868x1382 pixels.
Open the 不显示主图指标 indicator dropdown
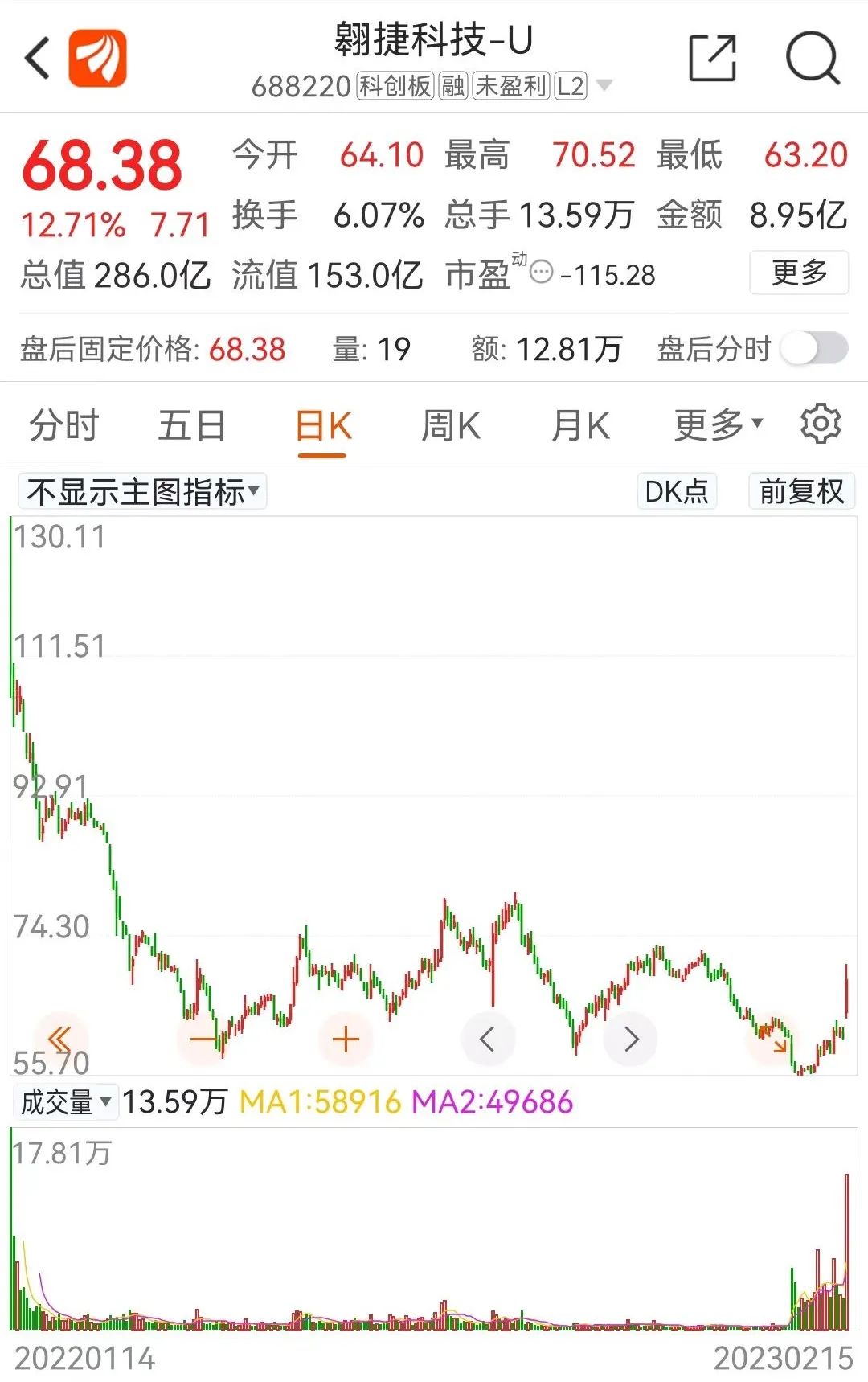(x=143, y=491)
